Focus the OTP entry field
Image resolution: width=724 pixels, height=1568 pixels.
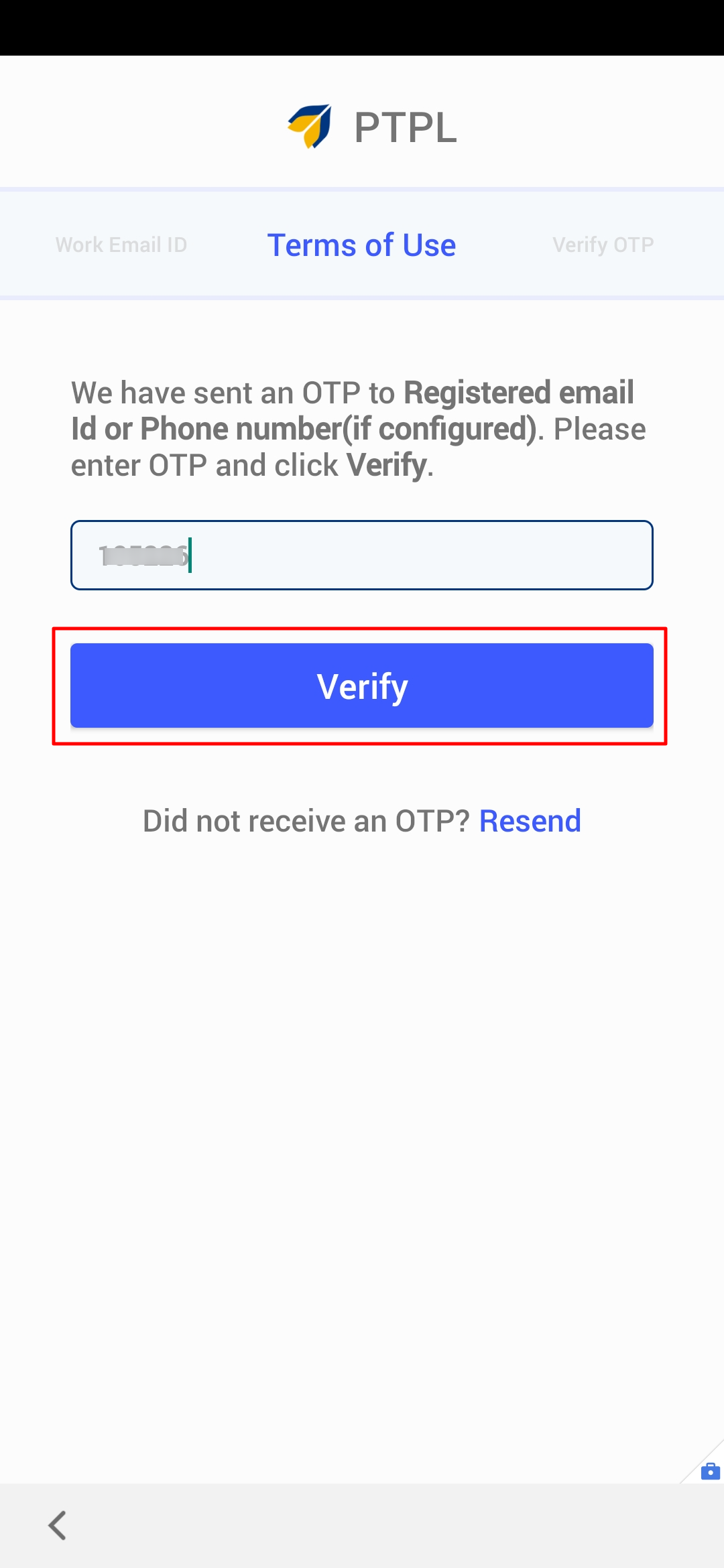(362, 555)
